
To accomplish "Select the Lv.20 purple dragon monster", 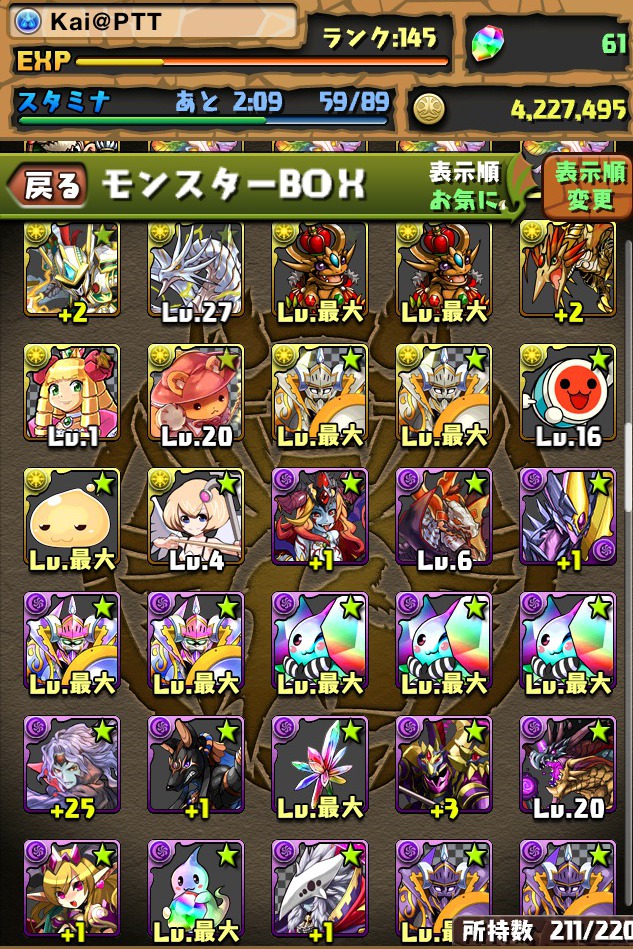I will [567, 767].
